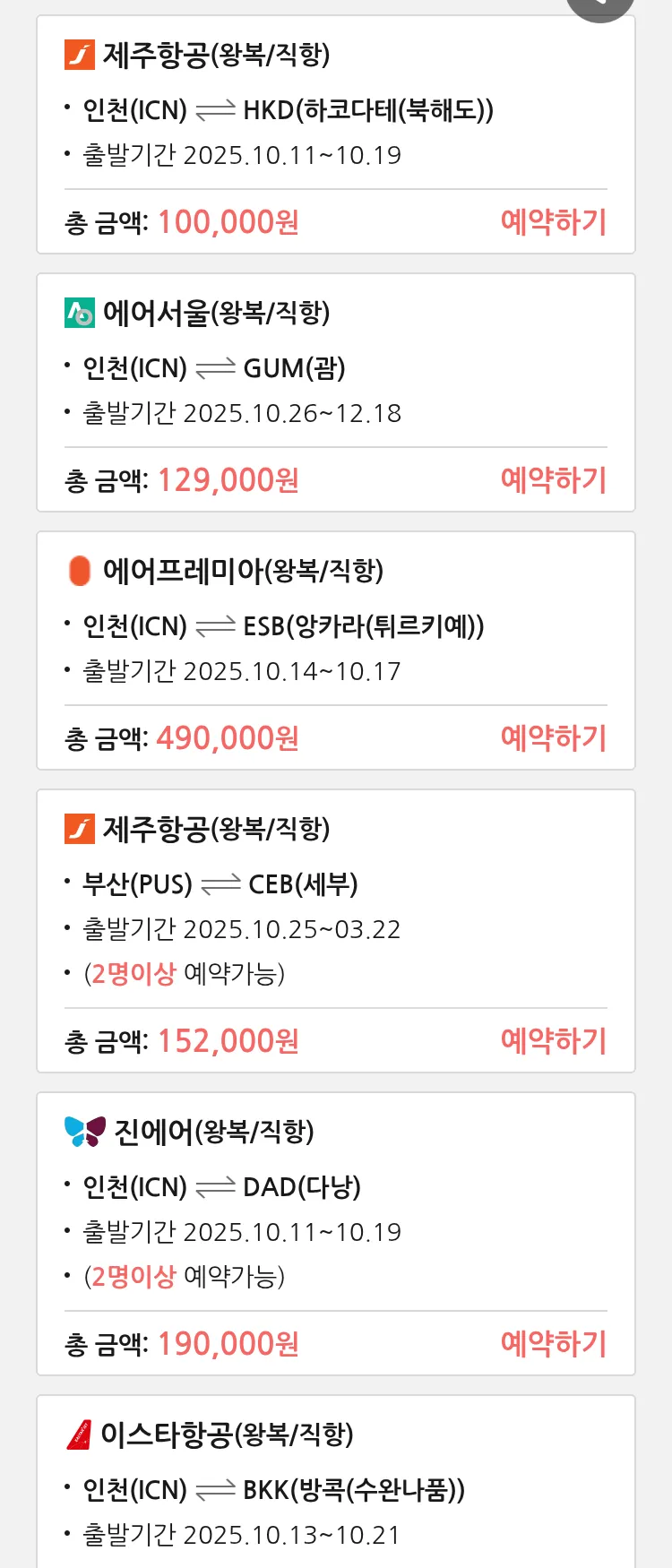Click the Air Premia logo icon
Image resolution: width=672 pixels, height=1568 pixels.
79,571
